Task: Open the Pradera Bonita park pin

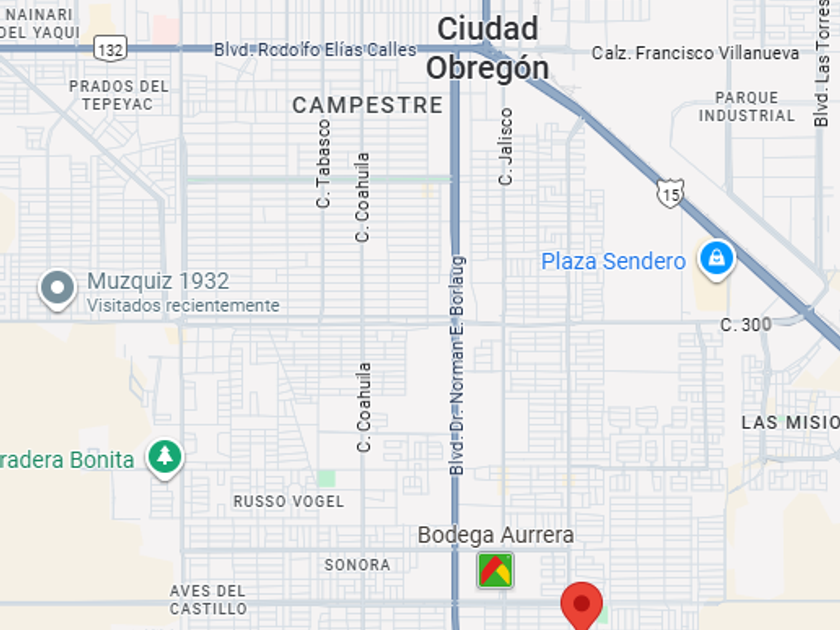Action: (x=165, y=458)
